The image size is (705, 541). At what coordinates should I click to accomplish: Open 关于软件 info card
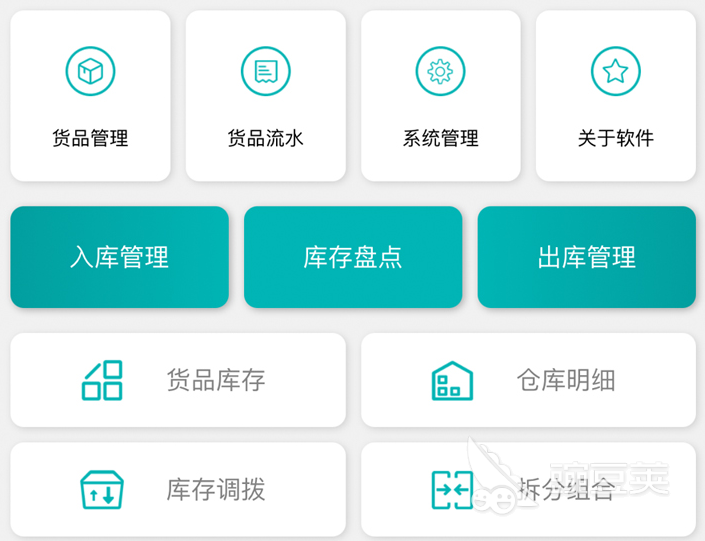click(x=615, y=96)
